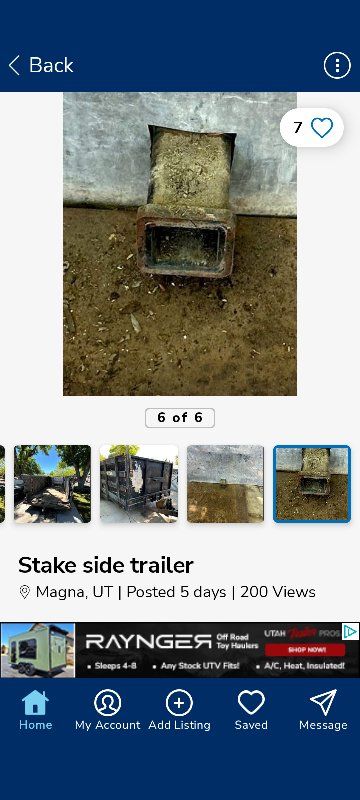Screen dimensions: 360x800
Task: Tap Add Listing to create listing
Action: pyautogui.click(x=179, y=710)
